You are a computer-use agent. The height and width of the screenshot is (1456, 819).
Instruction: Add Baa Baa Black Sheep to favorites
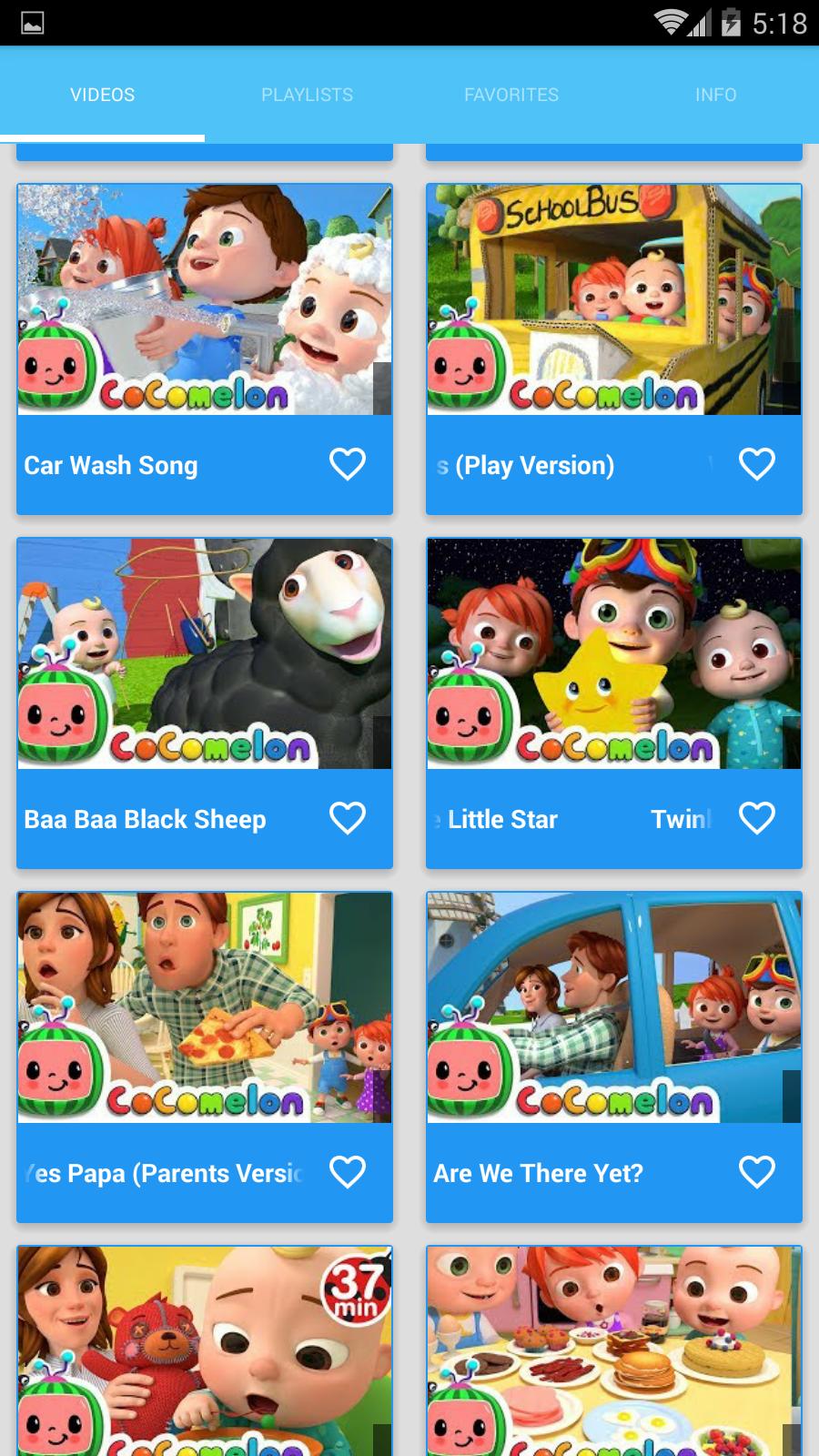(x=348, y=818)
